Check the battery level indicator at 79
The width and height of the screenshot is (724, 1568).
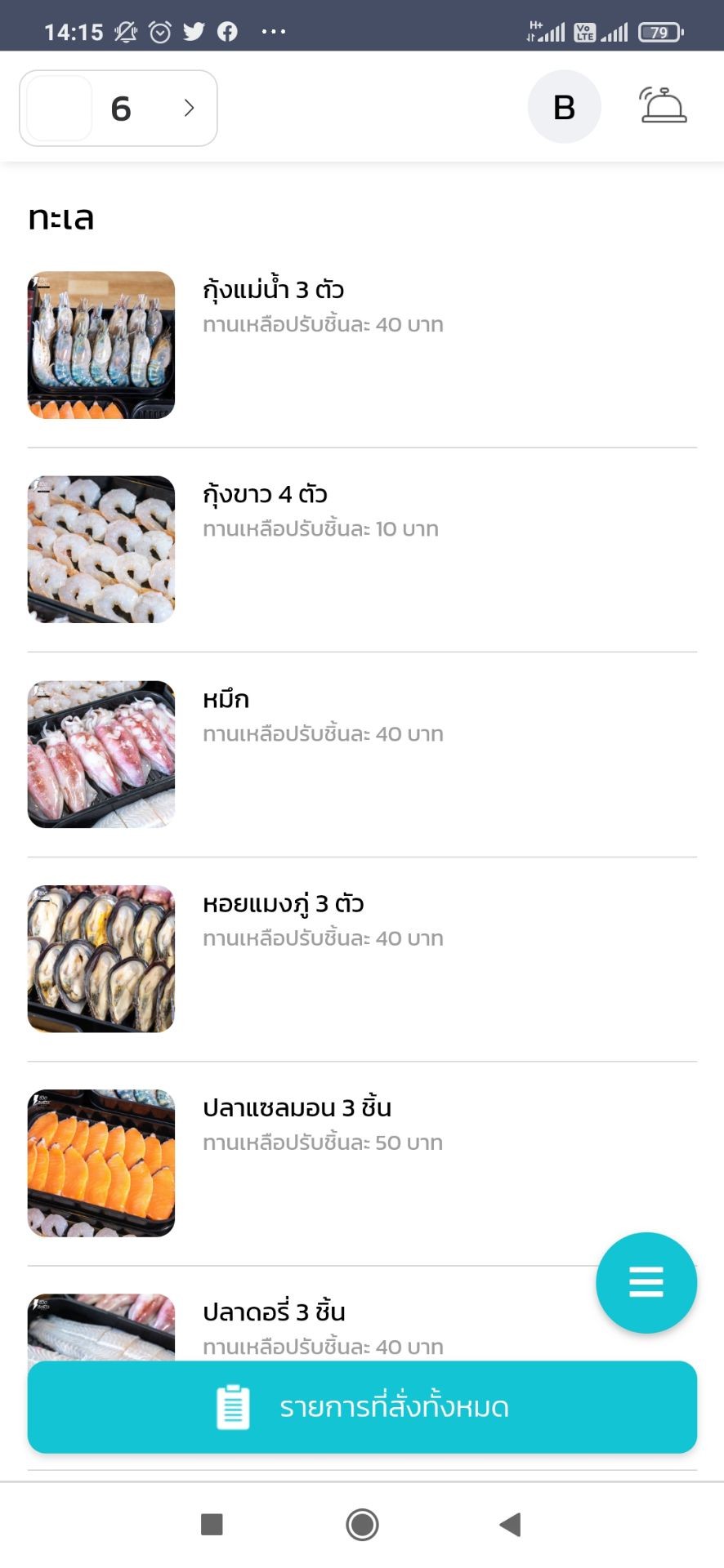point(660,31)
